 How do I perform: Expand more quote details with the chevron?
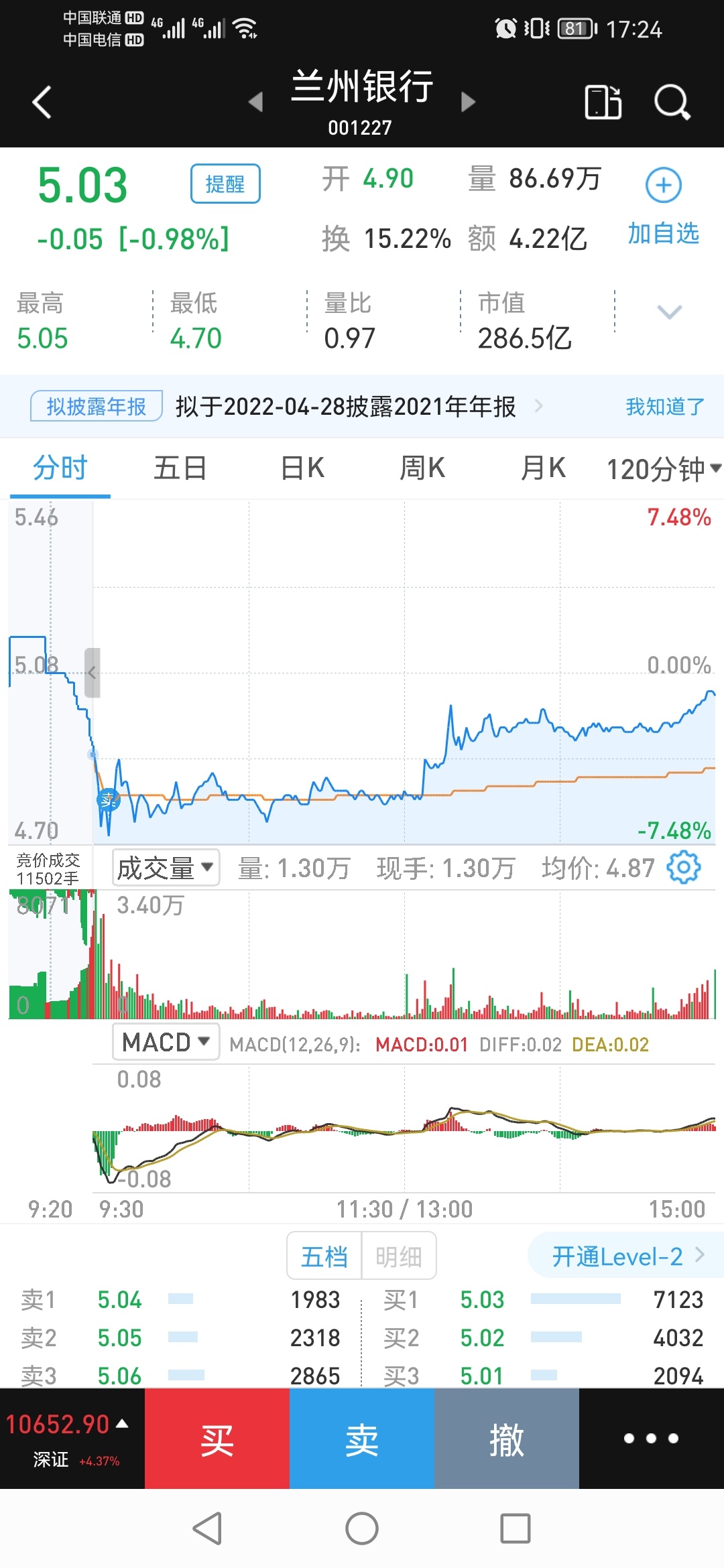(x=669, y=312)
